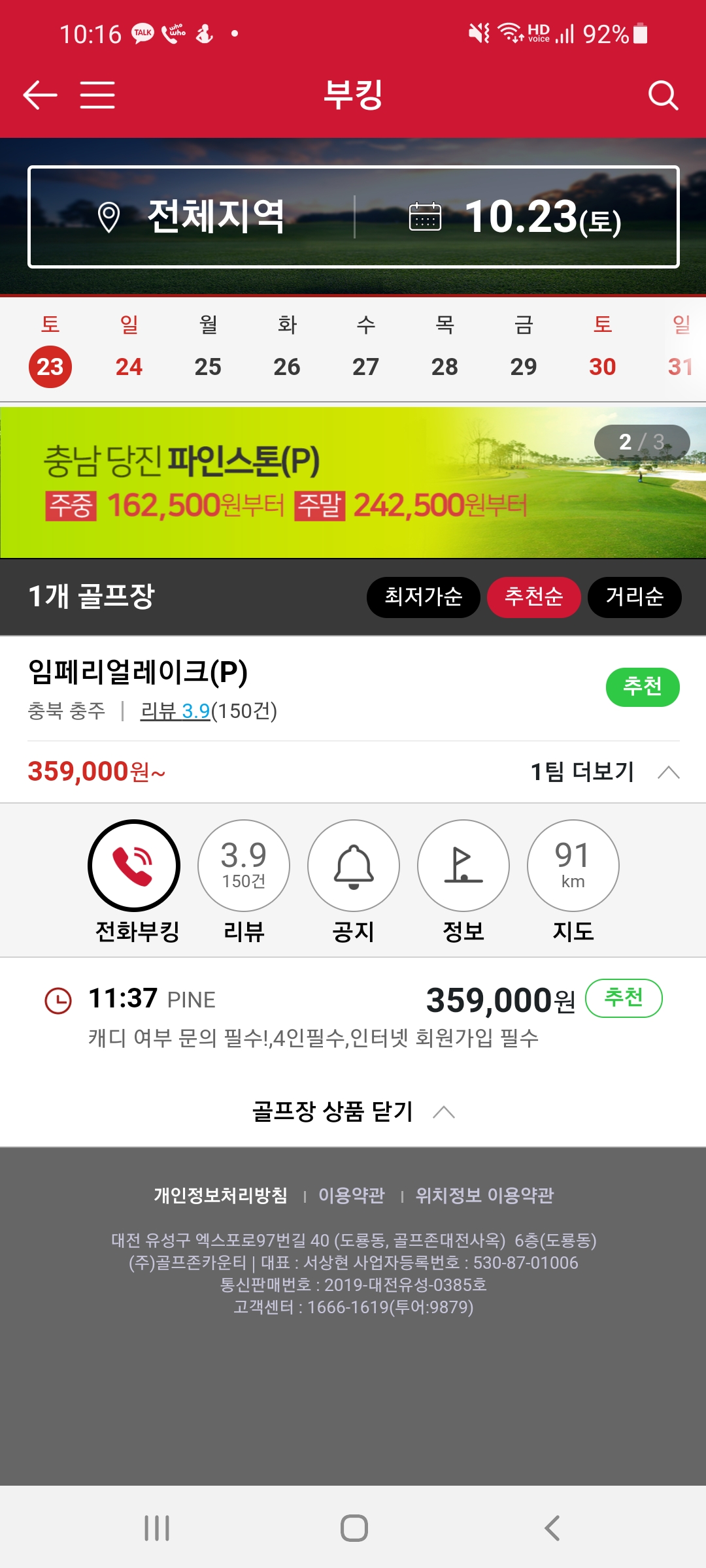
Task: Sort by distance (거리순)
Action: click(634, 597)
